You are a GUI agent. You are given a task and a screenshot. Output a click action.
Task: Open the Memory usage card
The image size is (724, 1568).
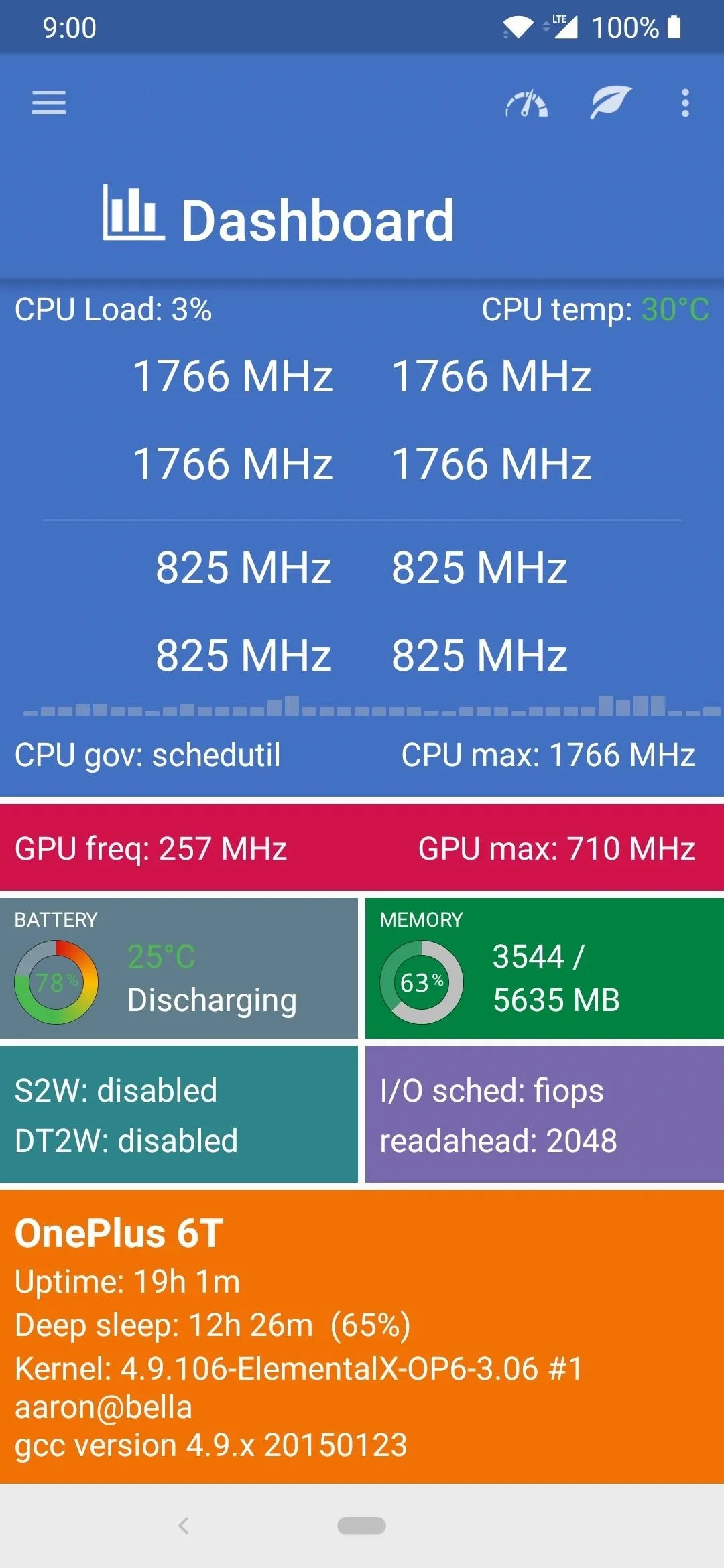544,968
